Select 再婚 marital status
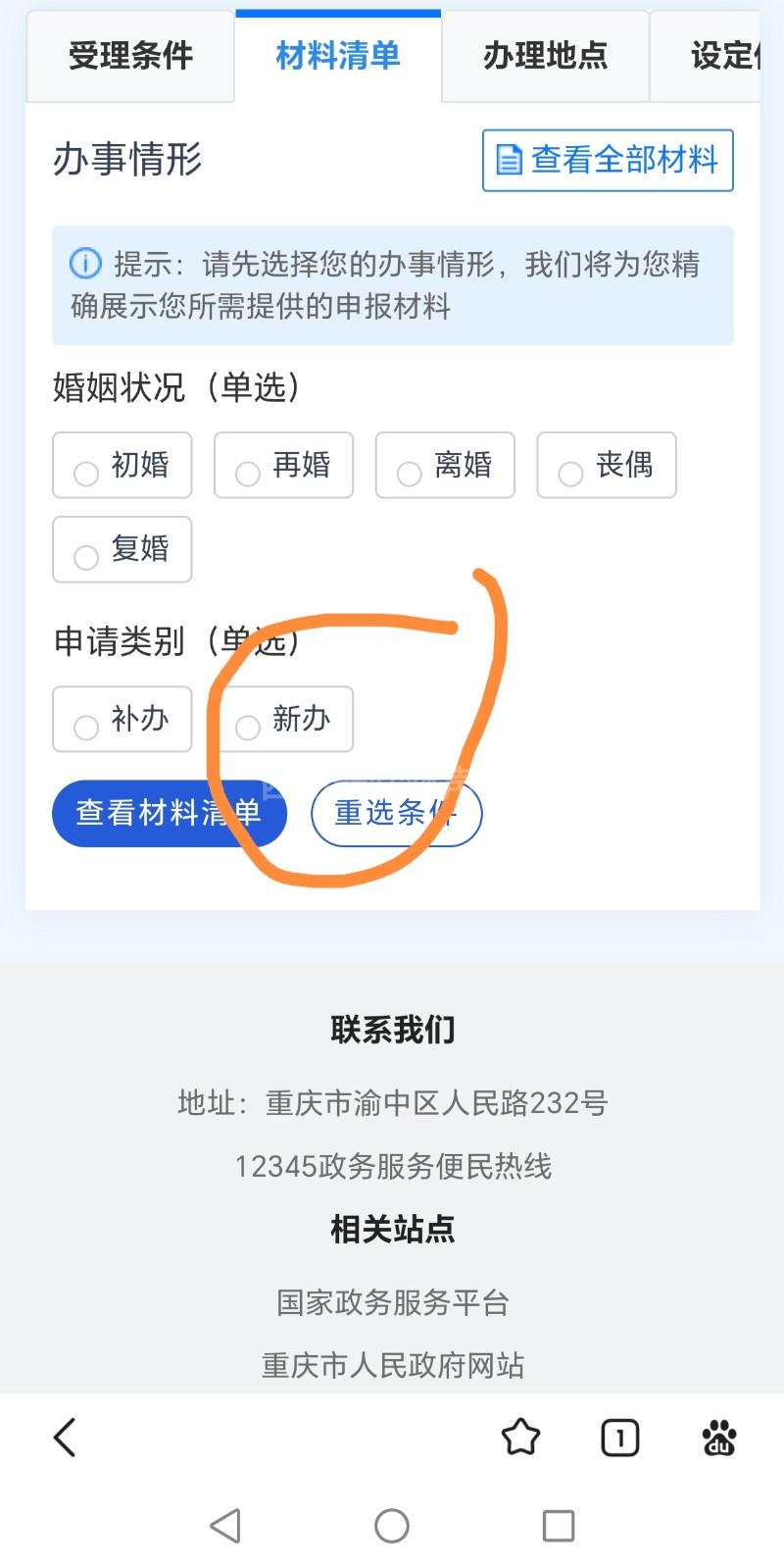 pos(283,465)
